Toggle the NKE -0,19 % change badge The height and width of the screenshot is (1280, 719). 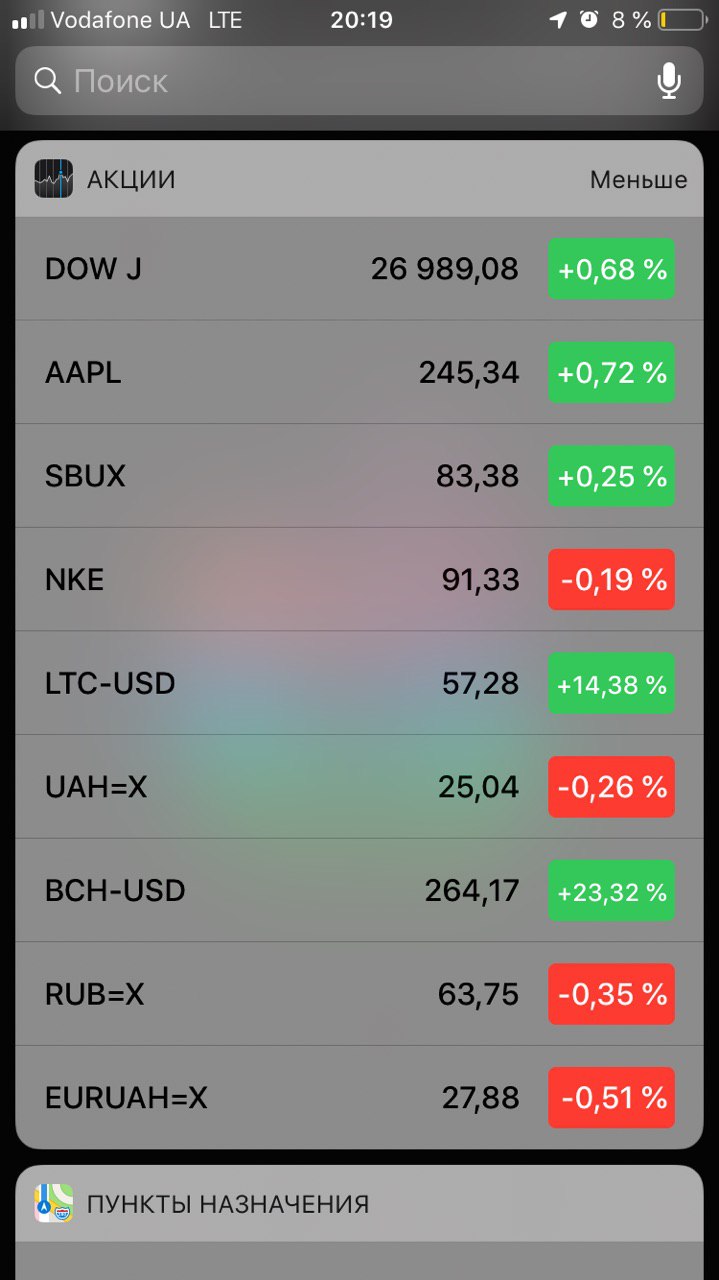pyautogui.click(x=611, y=580)
